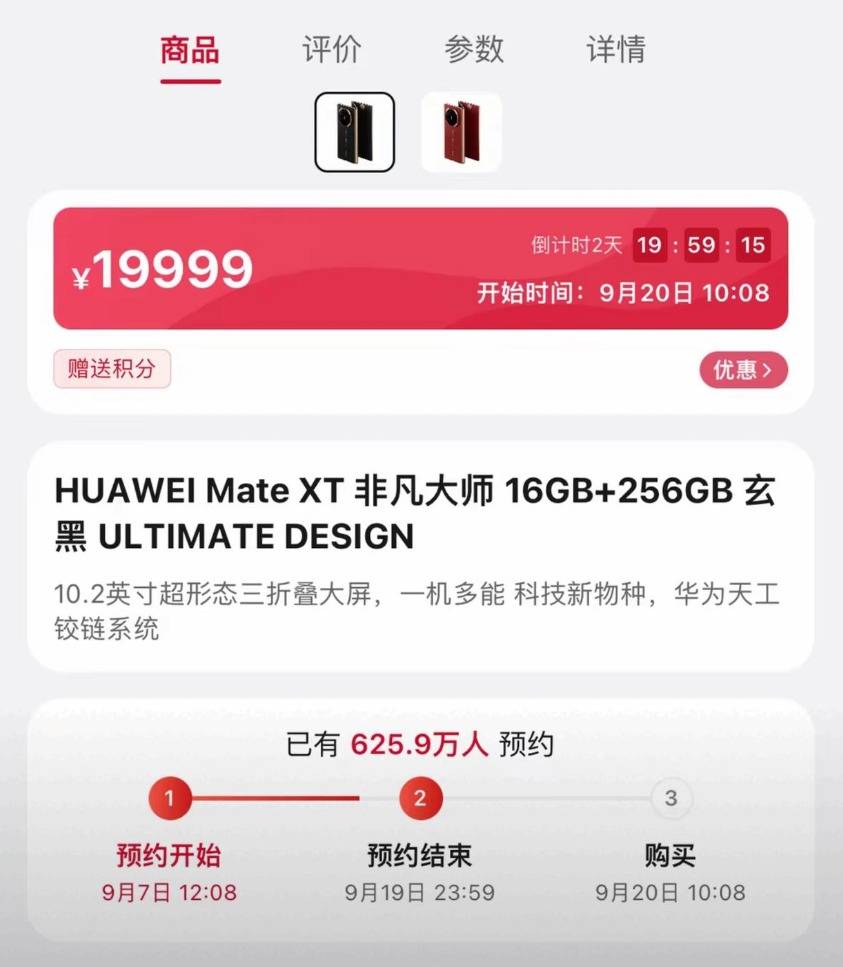
Task: Choose the red phone color thumbnail
Action: (x=461, y=132)
